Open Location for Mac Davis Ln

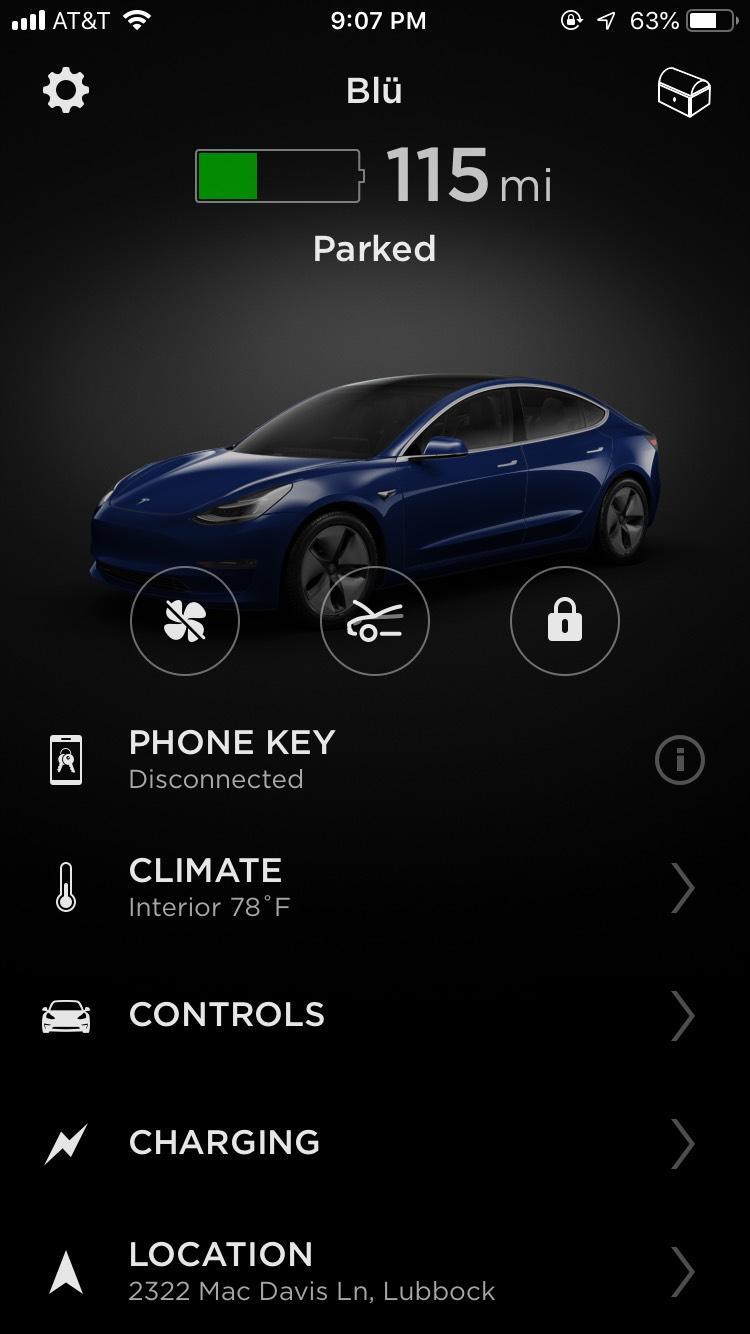point(375,1271)
